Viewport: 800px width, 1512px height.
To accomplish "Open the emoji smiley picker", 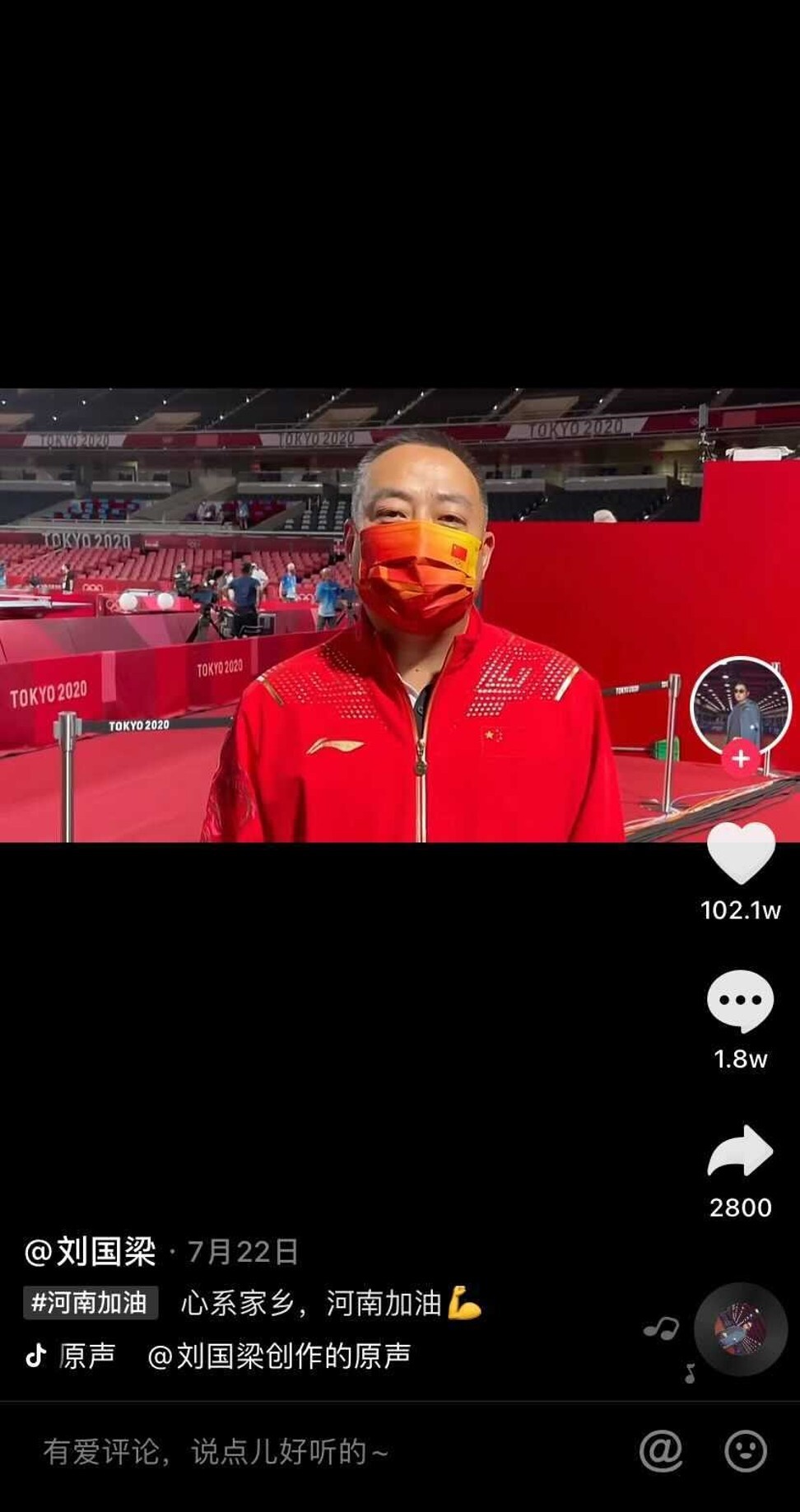I will pyautogui.click(x=746, y=1450).
